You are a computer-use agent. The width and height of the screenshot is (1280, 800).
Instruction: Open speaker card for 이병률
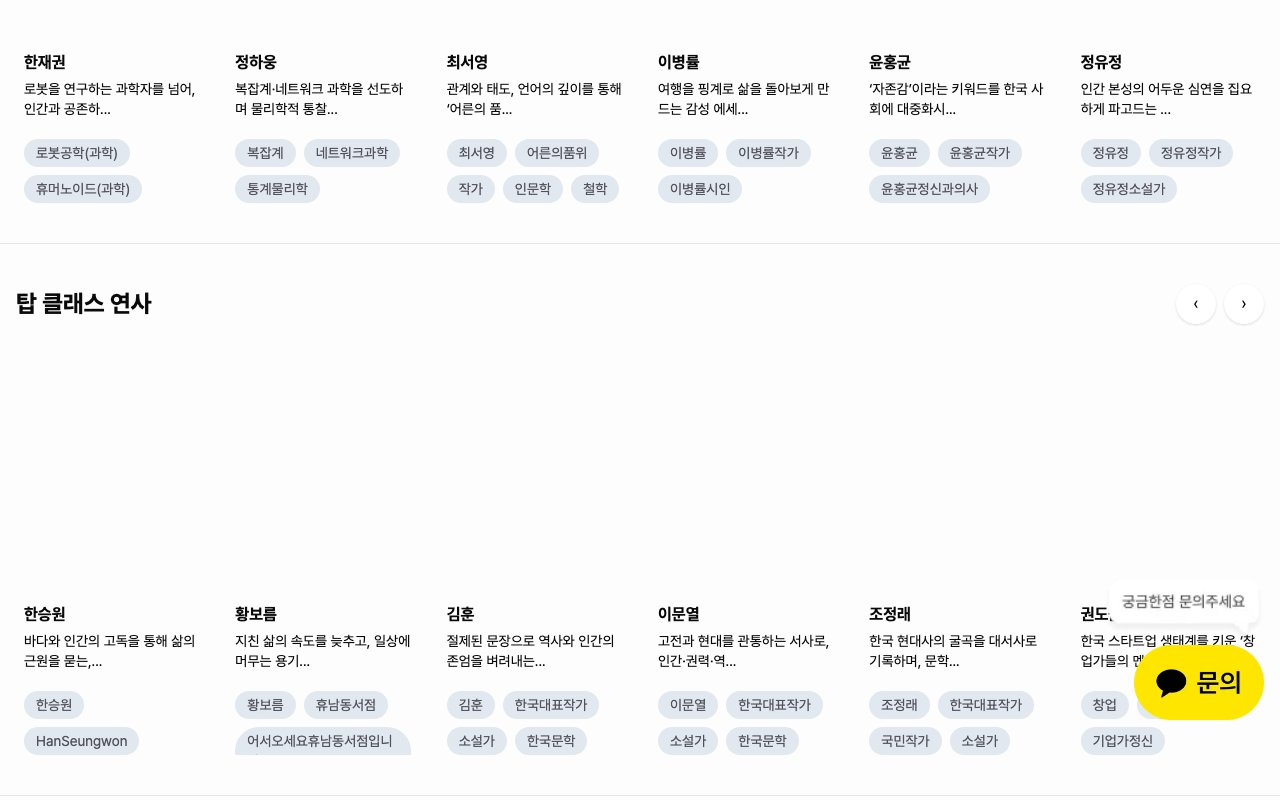pyautogui.click(x=679, y=62)
